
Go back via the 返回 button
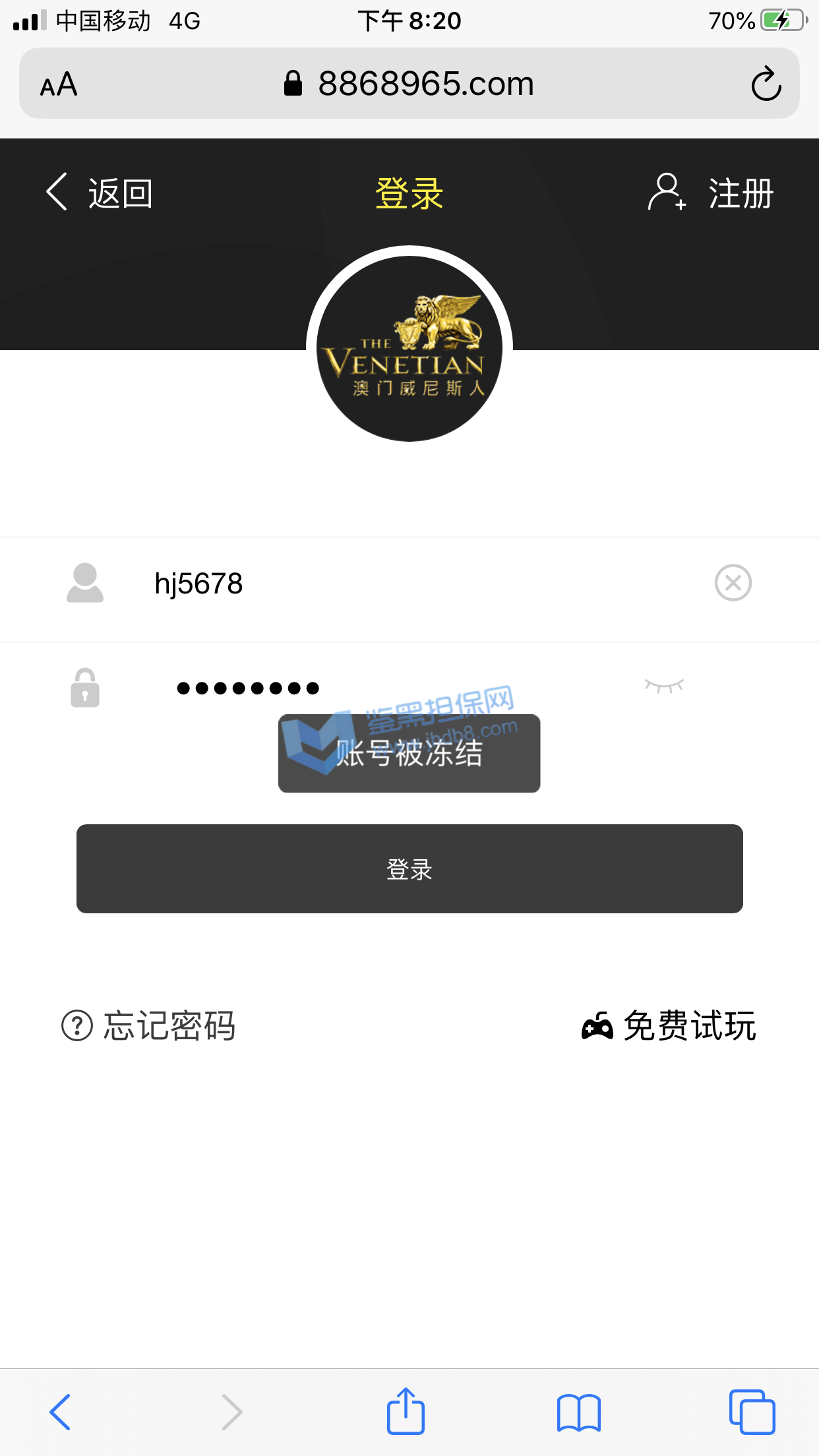click(x=99, y=193)
